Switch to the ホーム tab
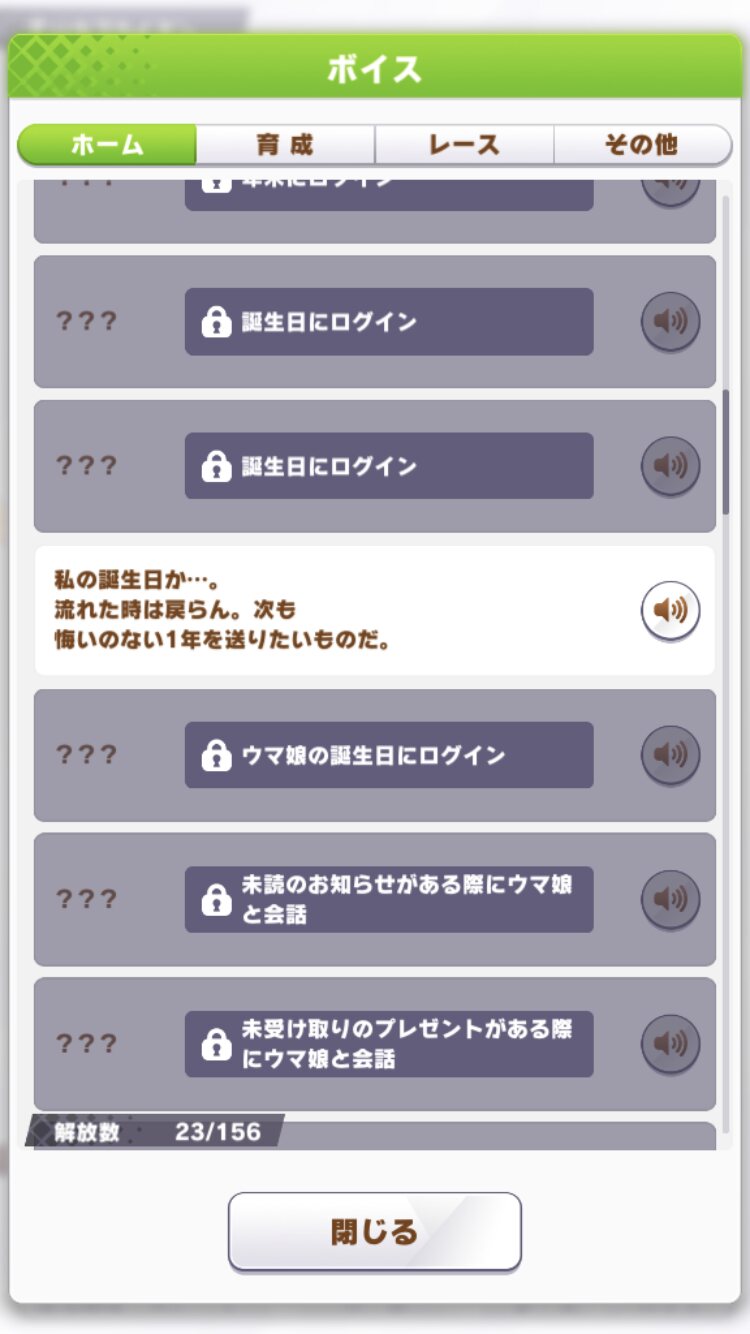 (x=107, y=145)
